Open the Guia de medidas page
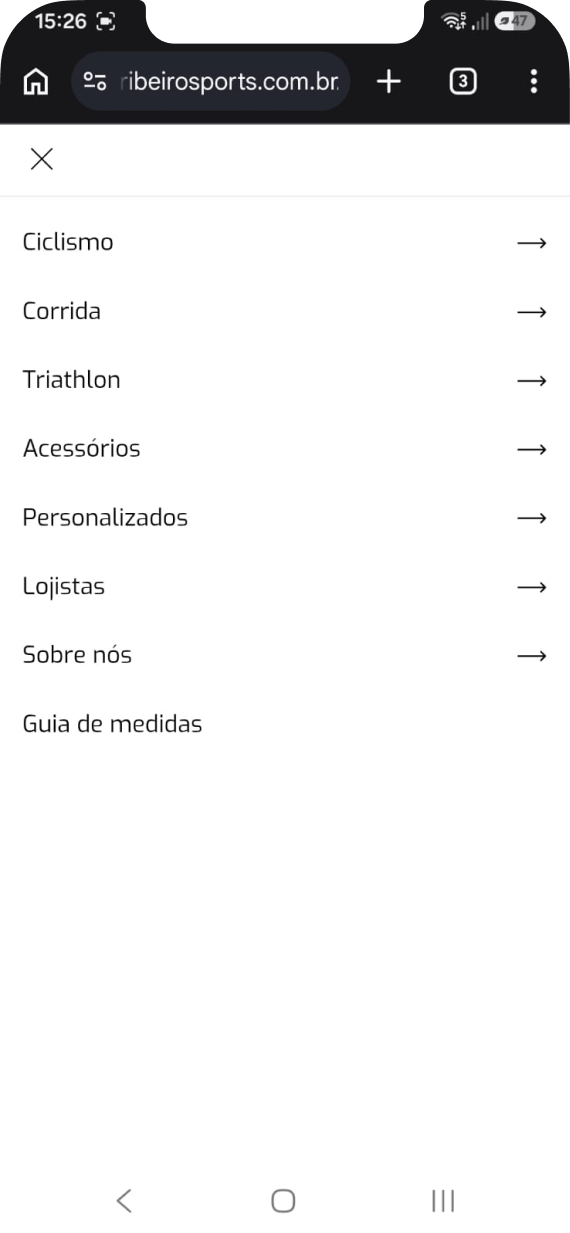Screen dimensions: 570x1233 (x=285, y=724)
